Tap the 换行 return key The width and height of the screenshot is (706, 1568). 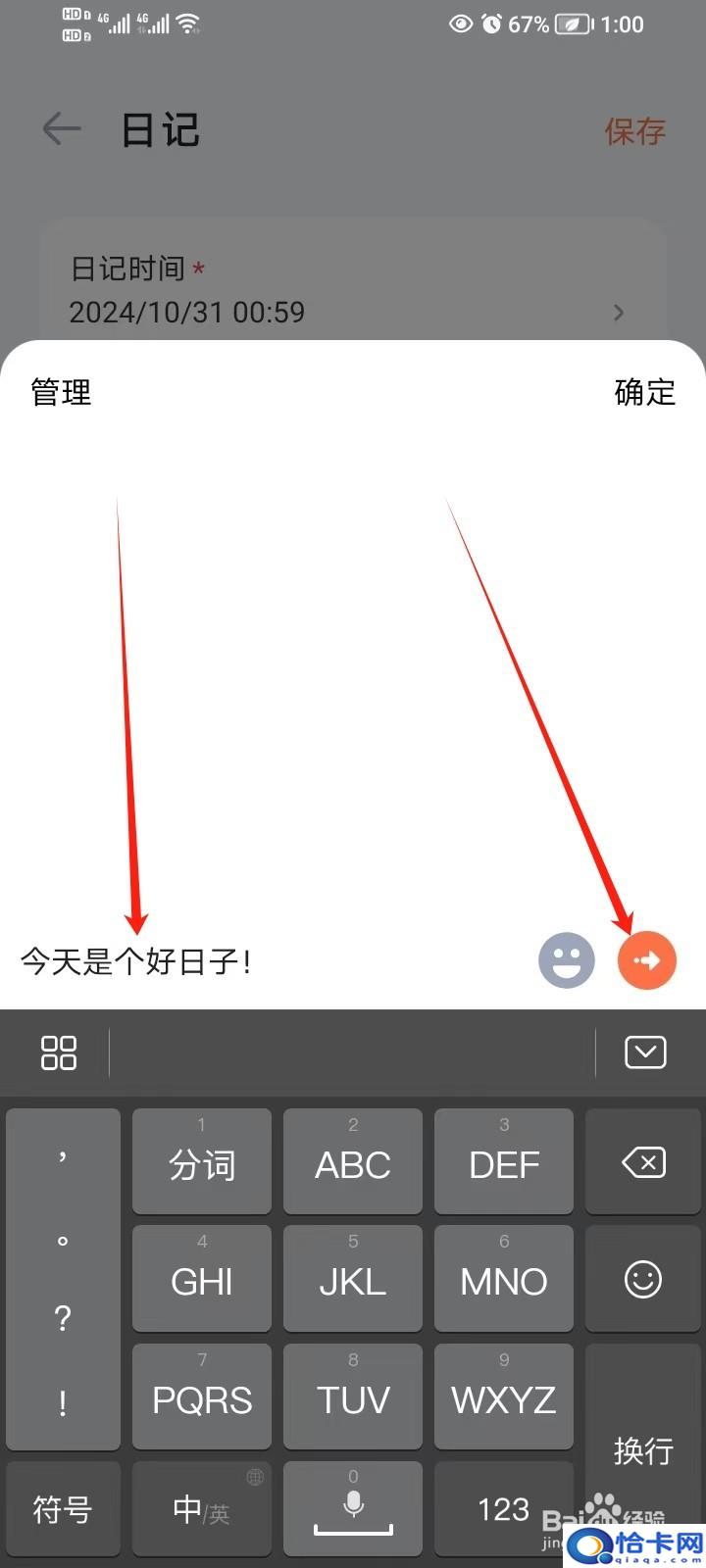tap(643, 1449)
